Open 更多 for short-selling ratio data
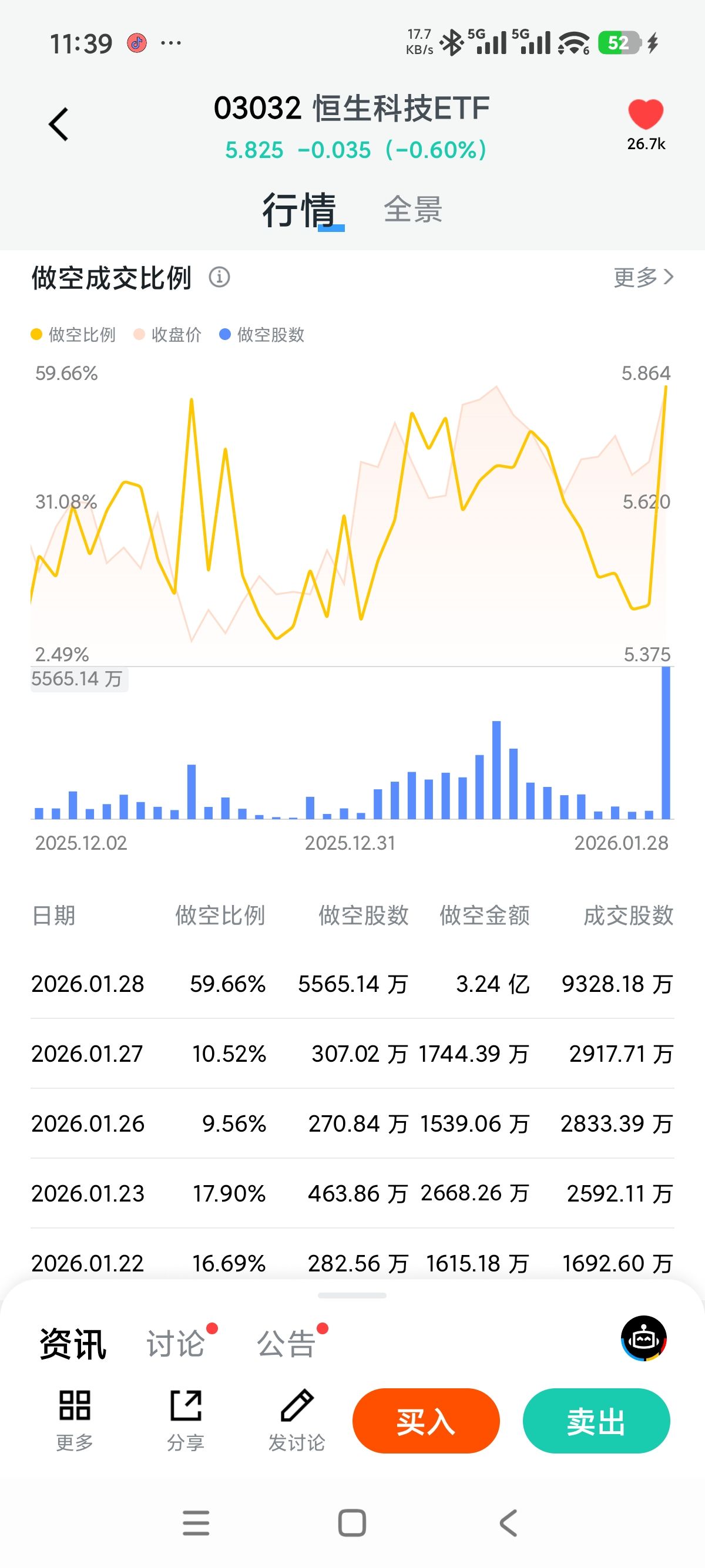 pyautogui.click(x=643, y=278)
